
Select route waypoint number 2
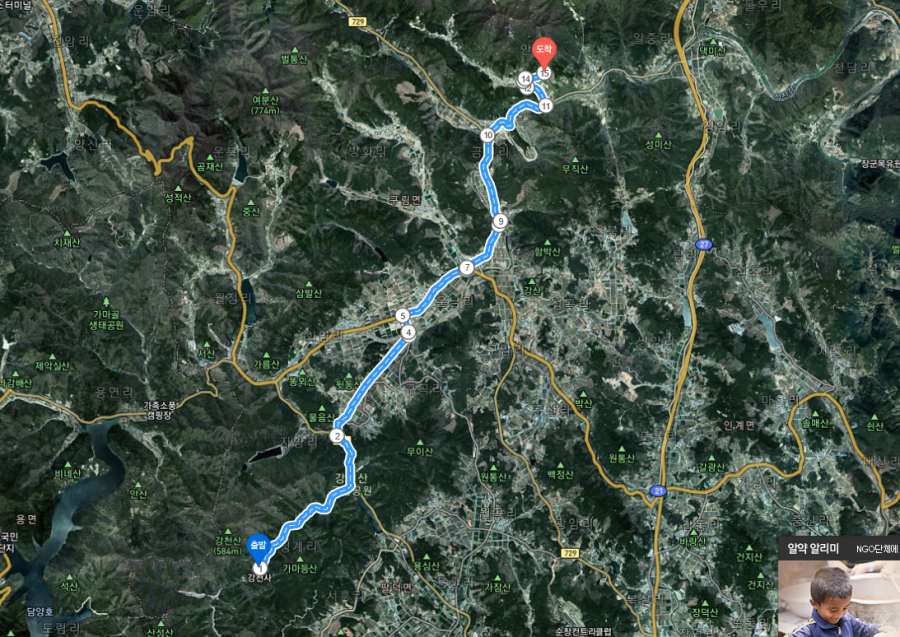pos(337,435)
